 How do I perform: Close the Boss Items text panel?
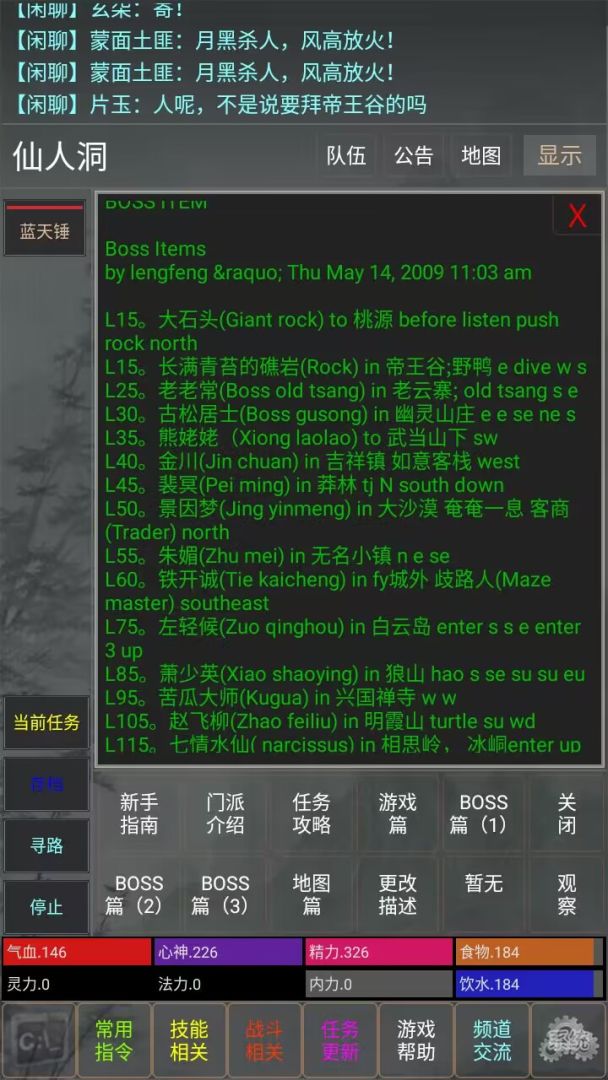click(577, 216)
